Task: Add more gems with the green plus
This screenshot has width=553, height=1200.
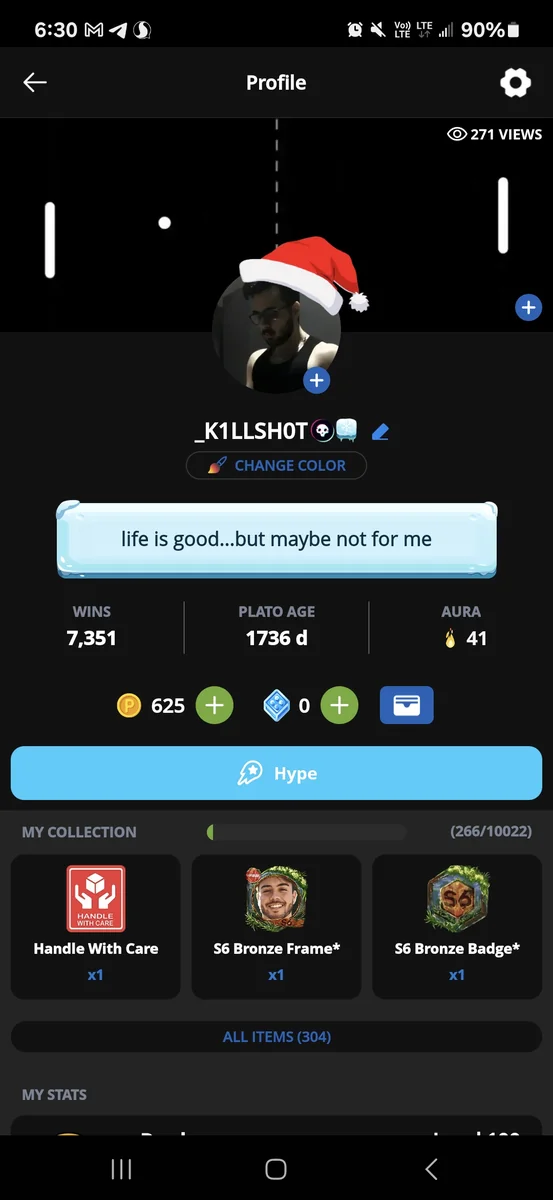Action: [x=339, y=706]
